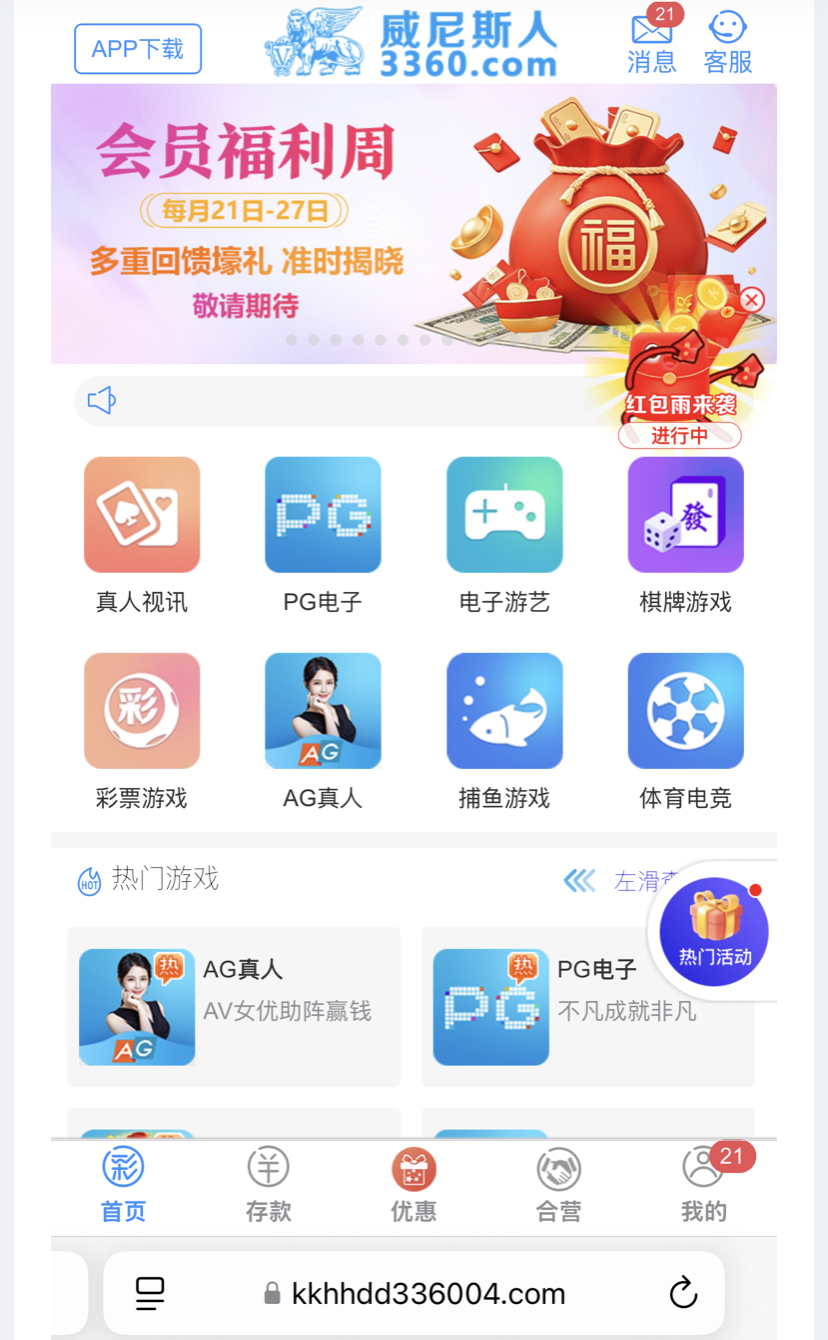Reload the page in the browser bar
The width and height of the screenshot is (828, 1340).
coord(683,1292)
